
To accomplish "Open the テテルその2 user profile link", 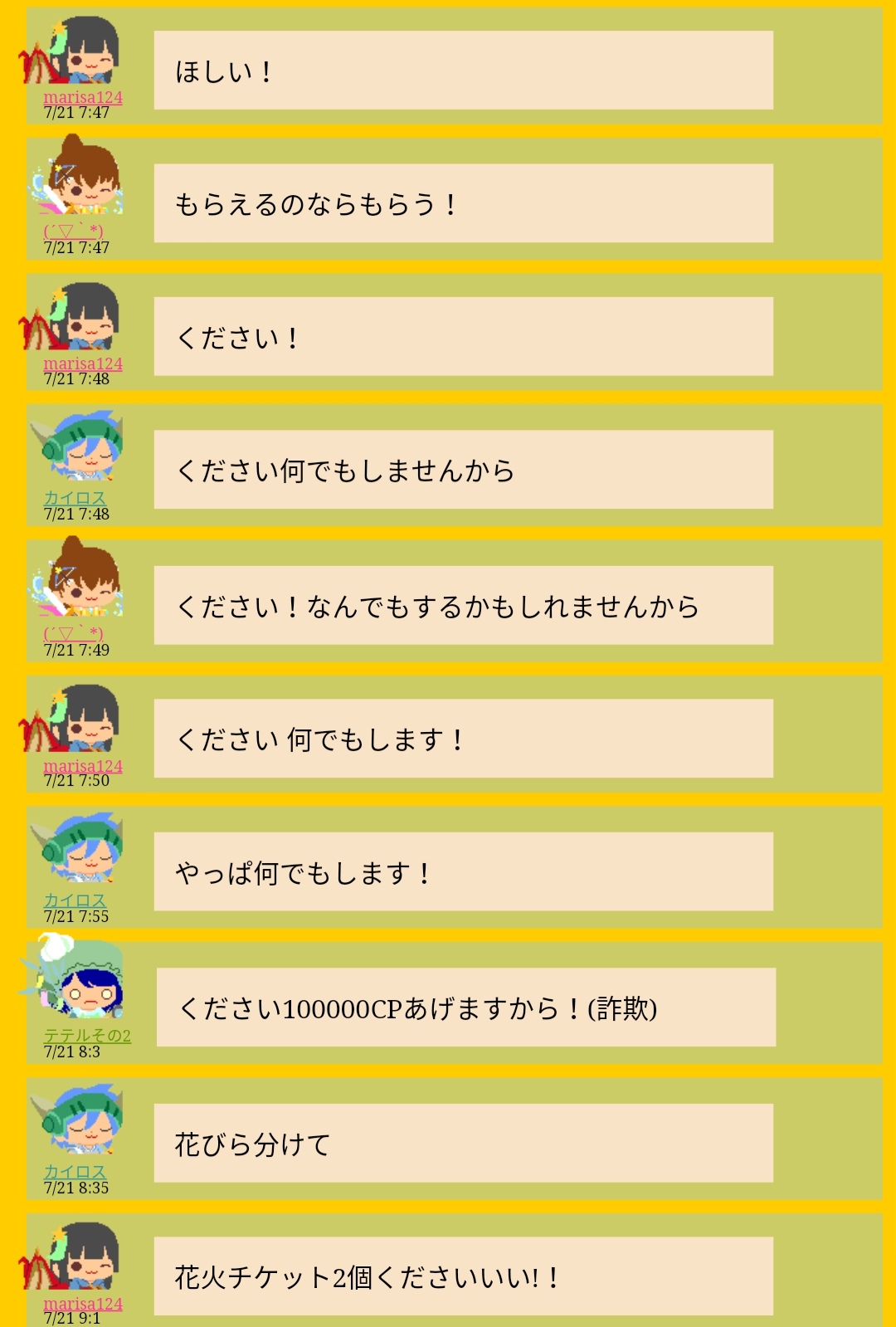I will click(87, 1036).
